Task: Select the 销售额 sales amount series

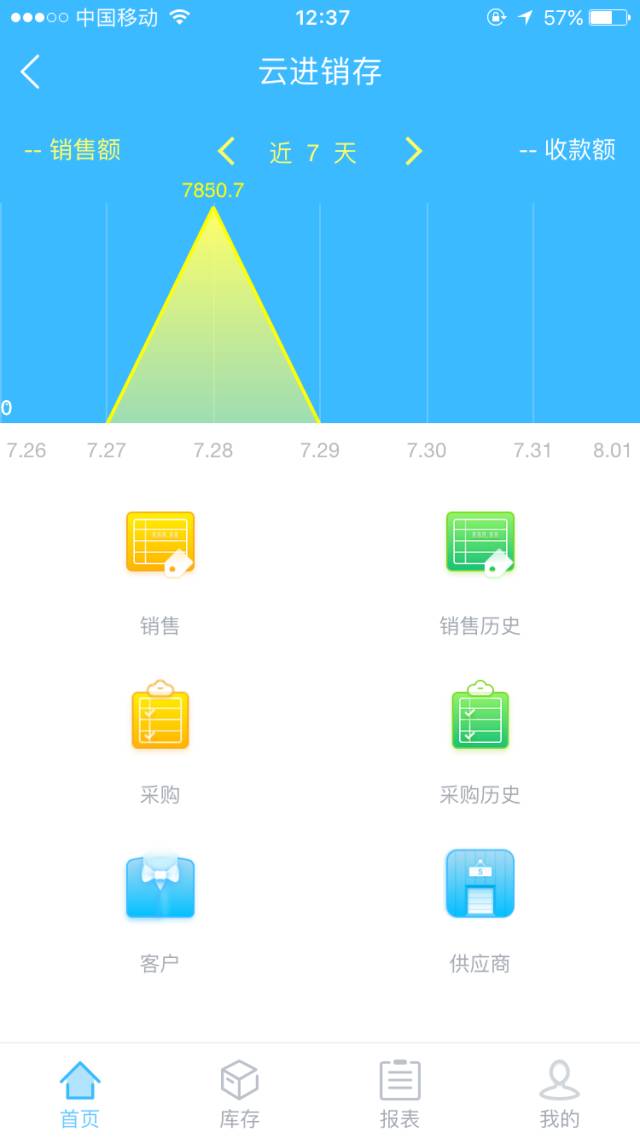Action: [73, 150]
